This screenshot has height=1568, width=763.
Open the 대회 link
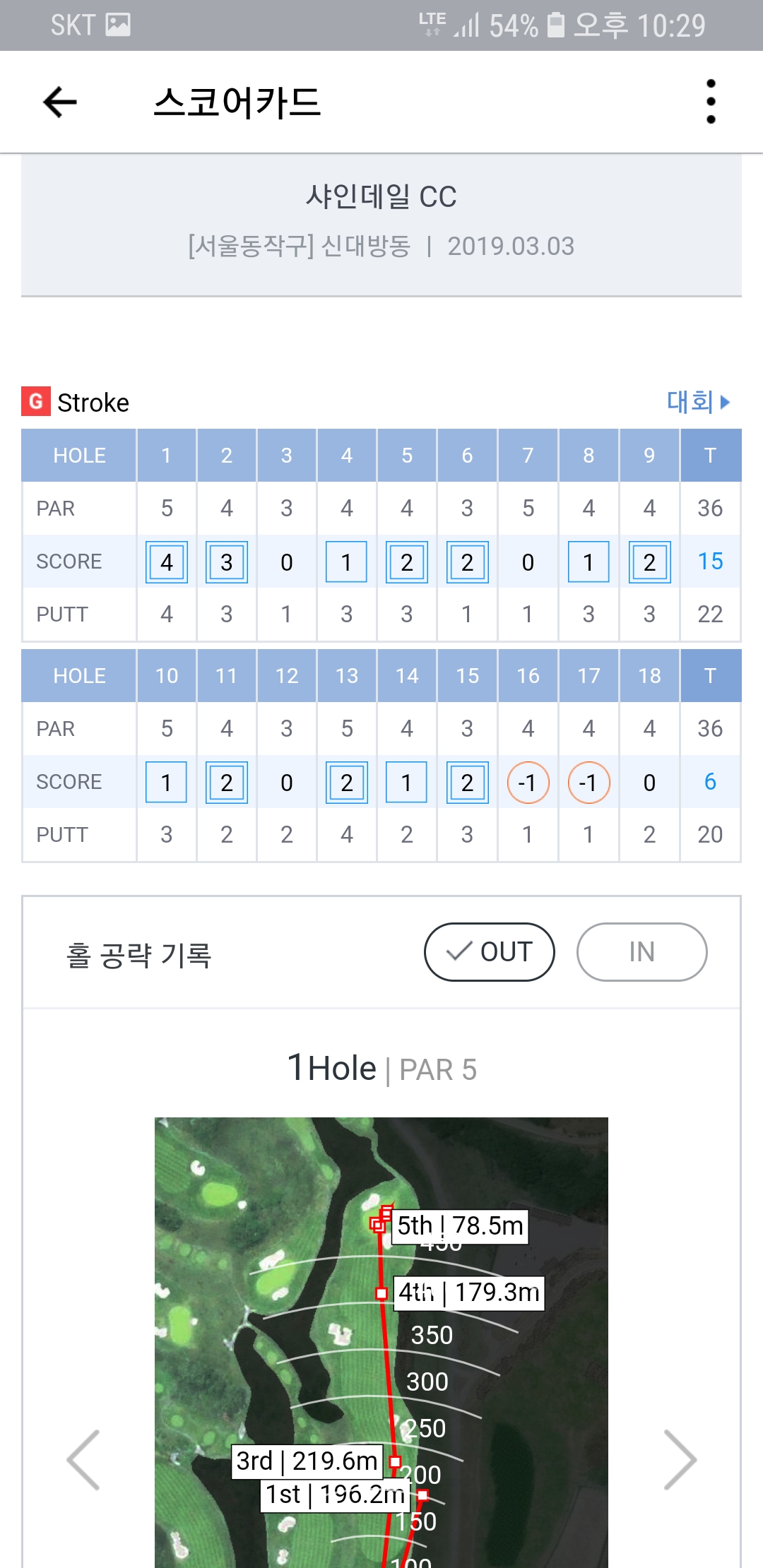tap(697, 402)
